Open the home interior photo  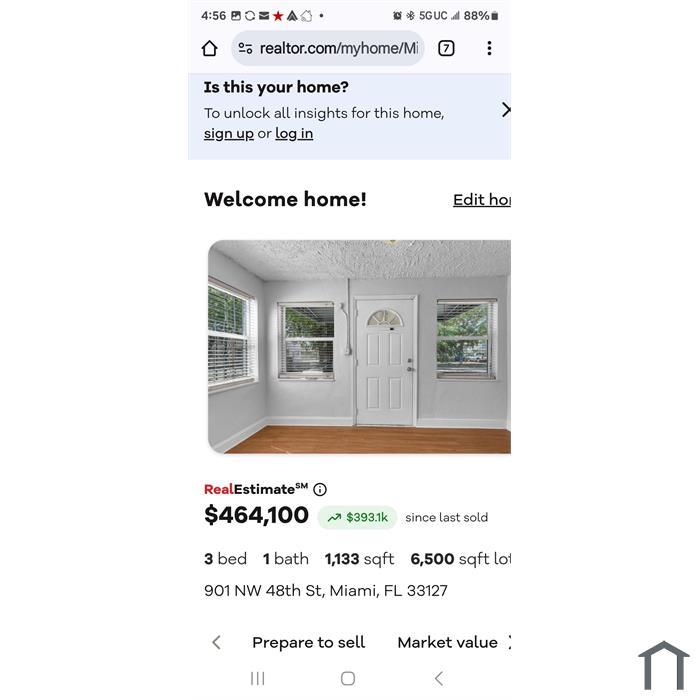pyautogui.click(x=360, y=346)
